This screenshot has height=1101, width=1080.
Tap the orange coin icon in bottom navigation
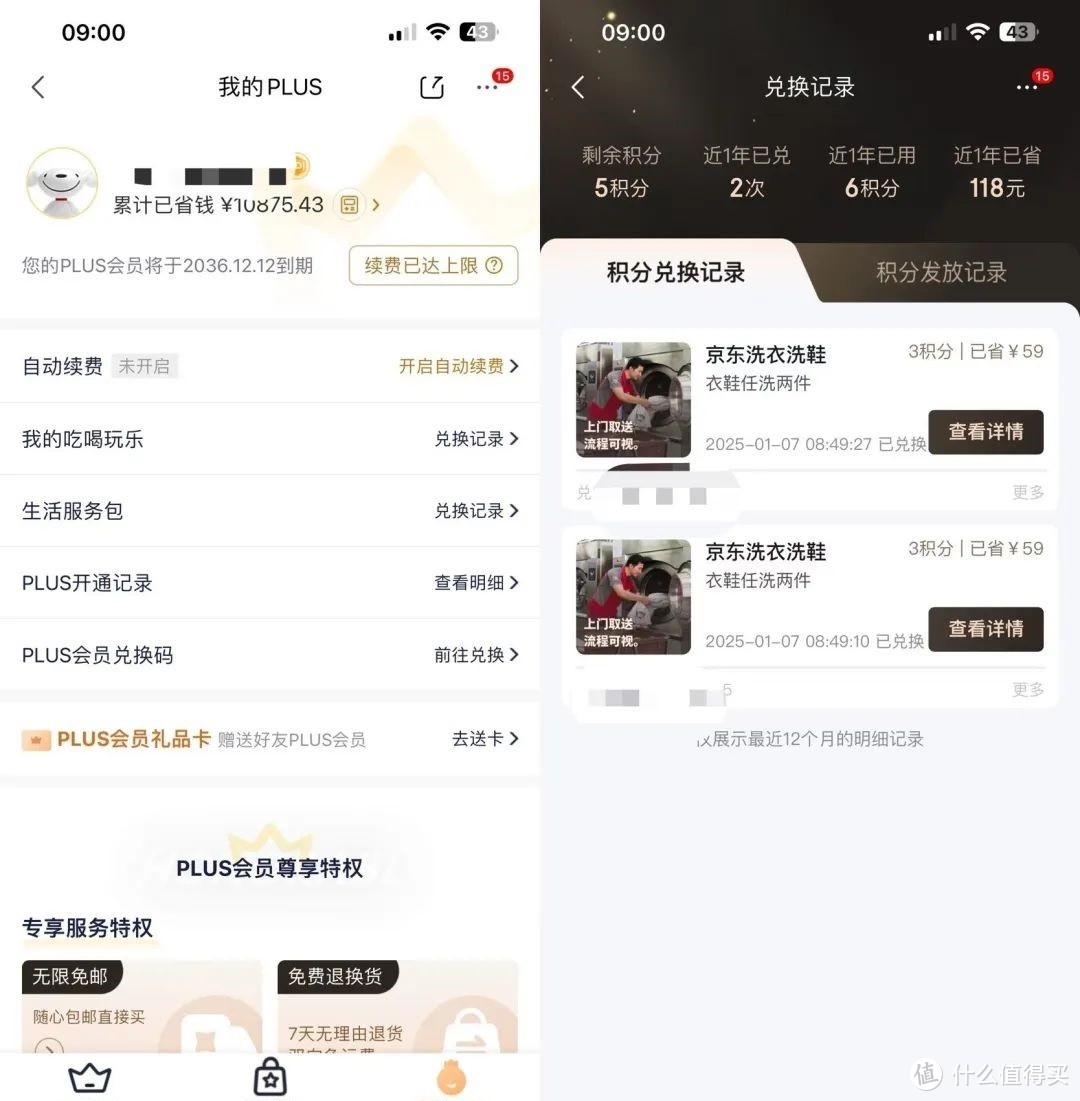[451, 1077]
